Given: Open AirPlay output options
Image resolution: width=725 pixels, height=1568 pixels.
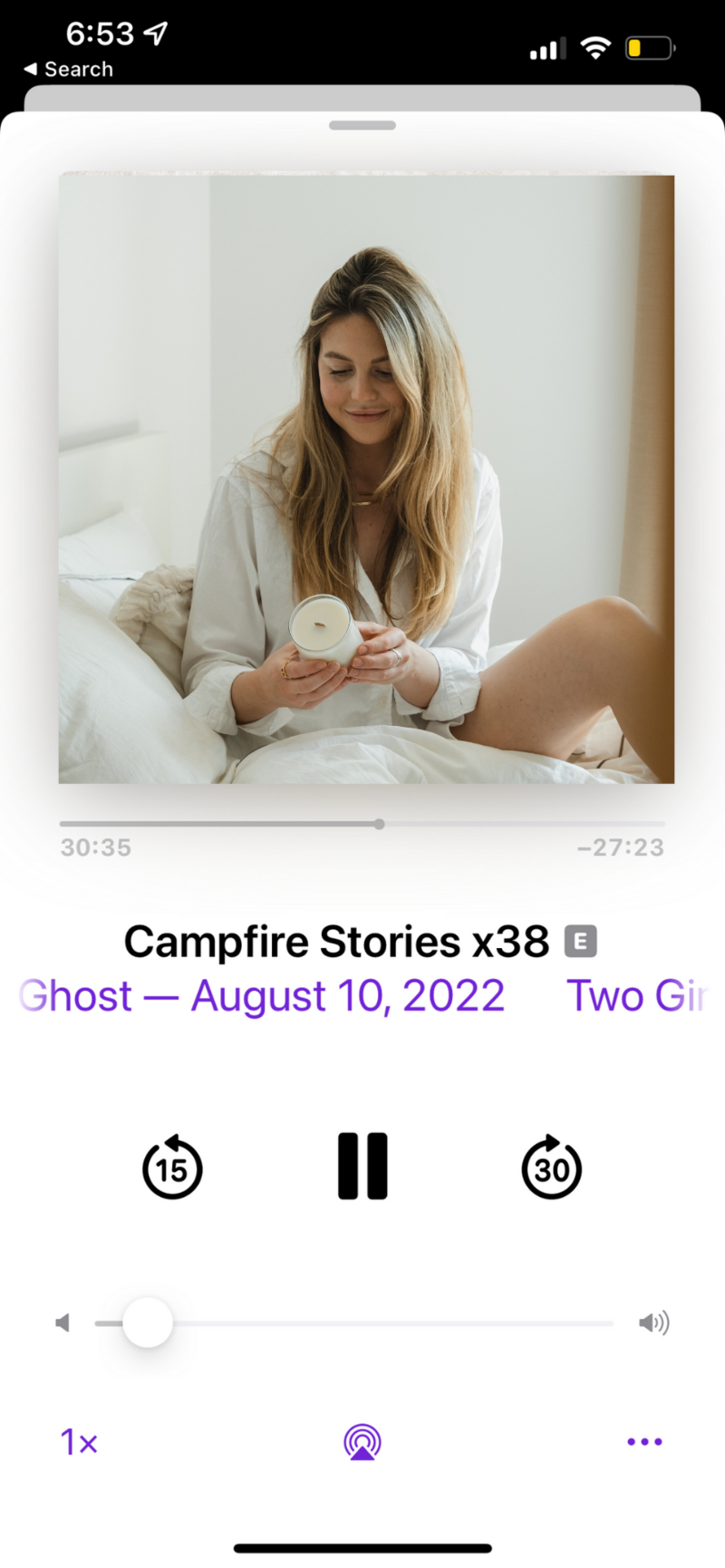Looking at the screenshot, I should click(x=362, y=1442).
